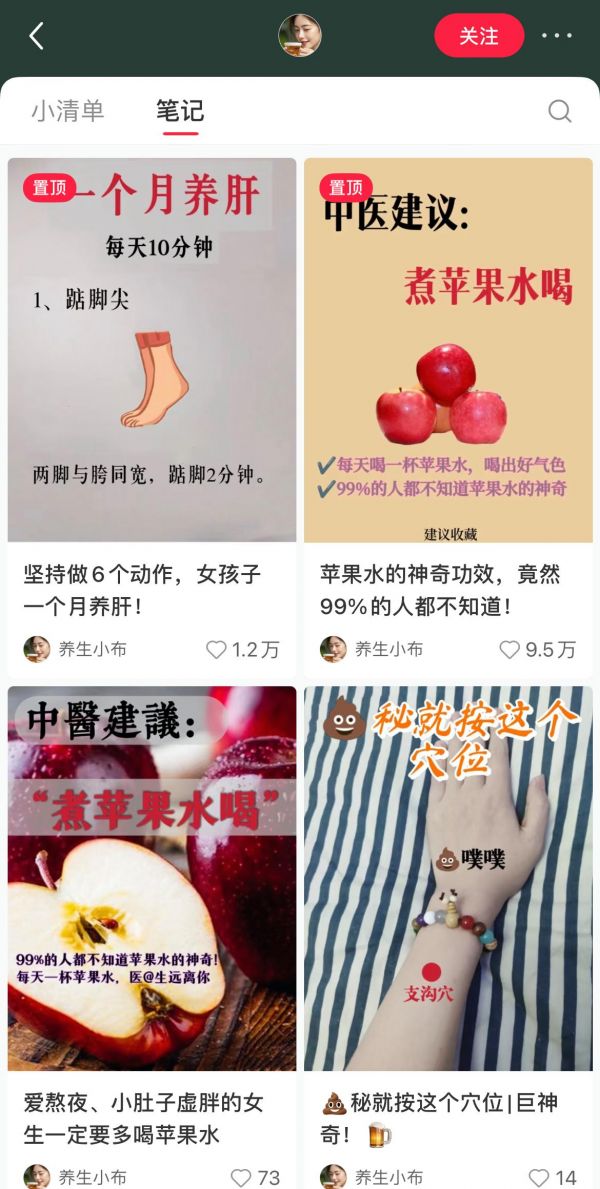Image resolution: width=600 pixels, height=1189 pixels.
Task: Open the three-dot overflow menu
Action: pos(556,36)
